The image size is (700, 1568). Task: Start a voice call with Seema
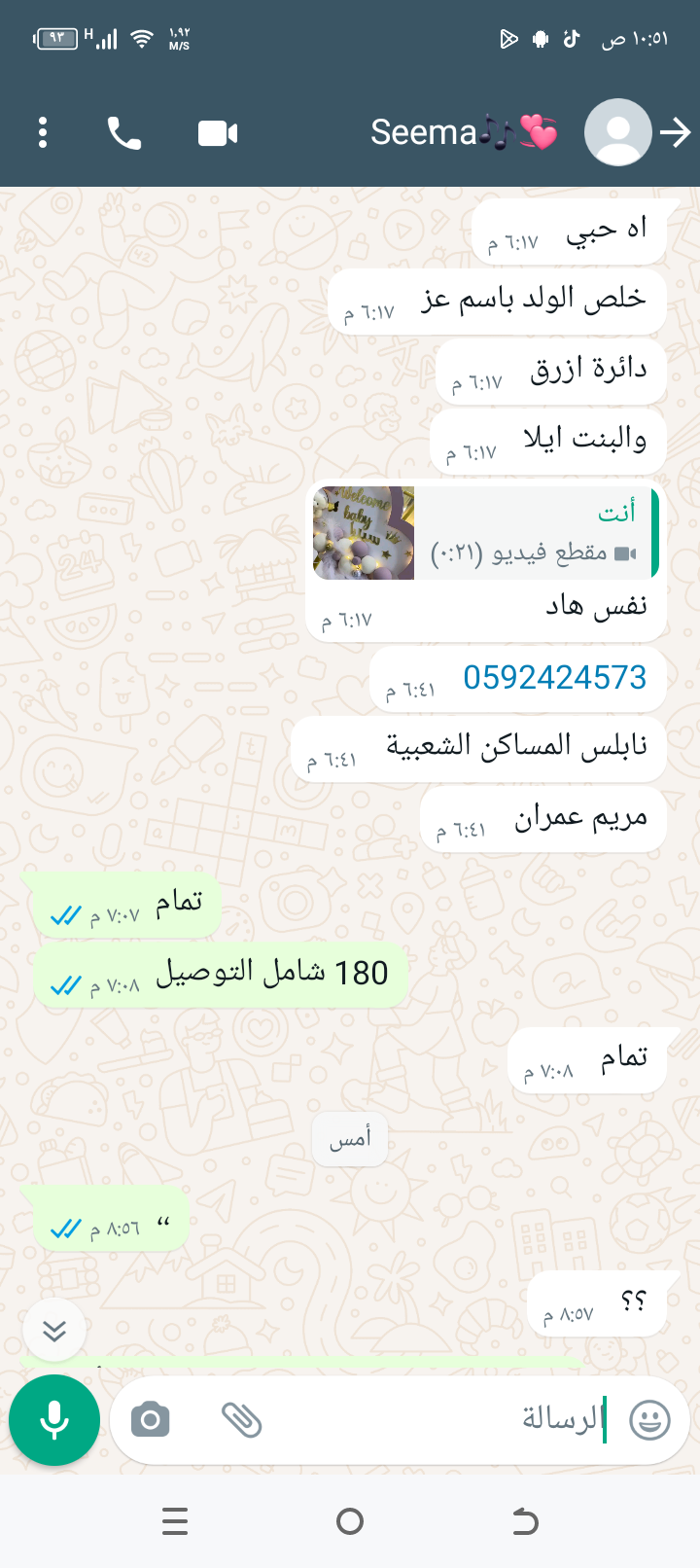pos(124,133)
